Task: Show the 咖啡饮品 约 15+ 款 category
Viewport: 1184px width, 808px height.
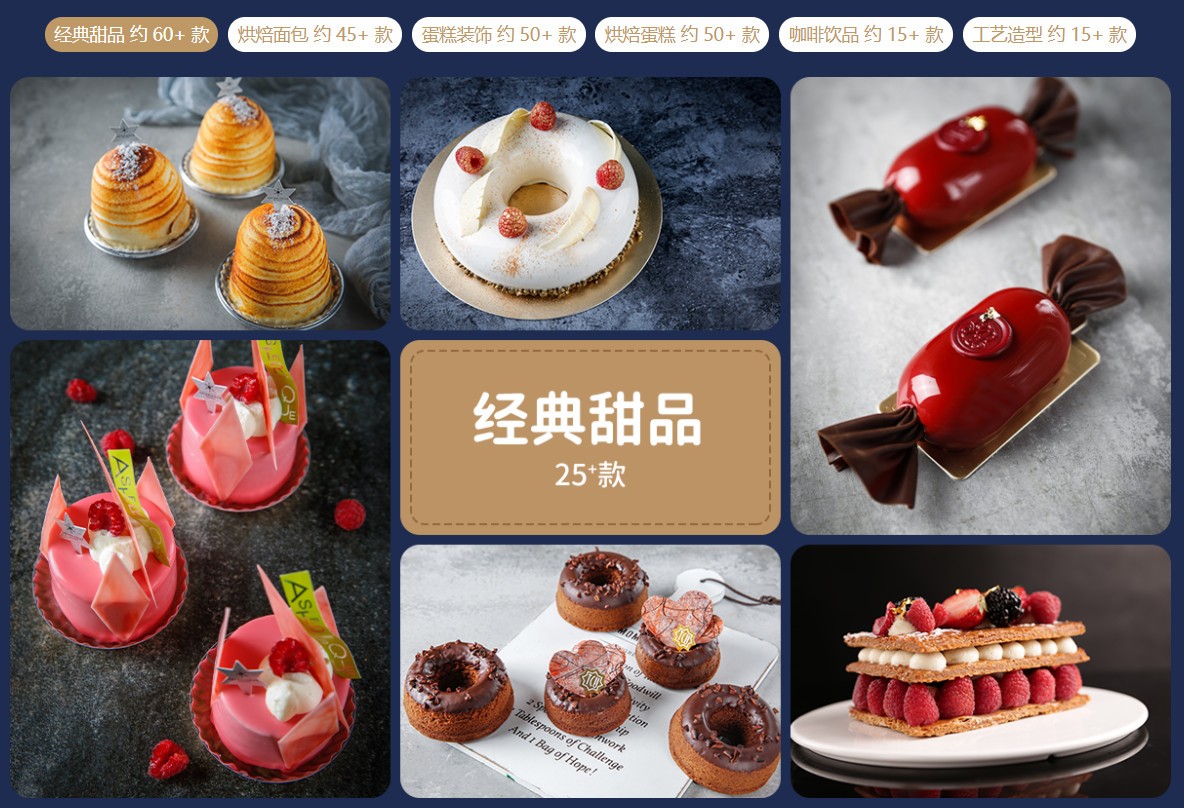Action: [x=866, y=35]
